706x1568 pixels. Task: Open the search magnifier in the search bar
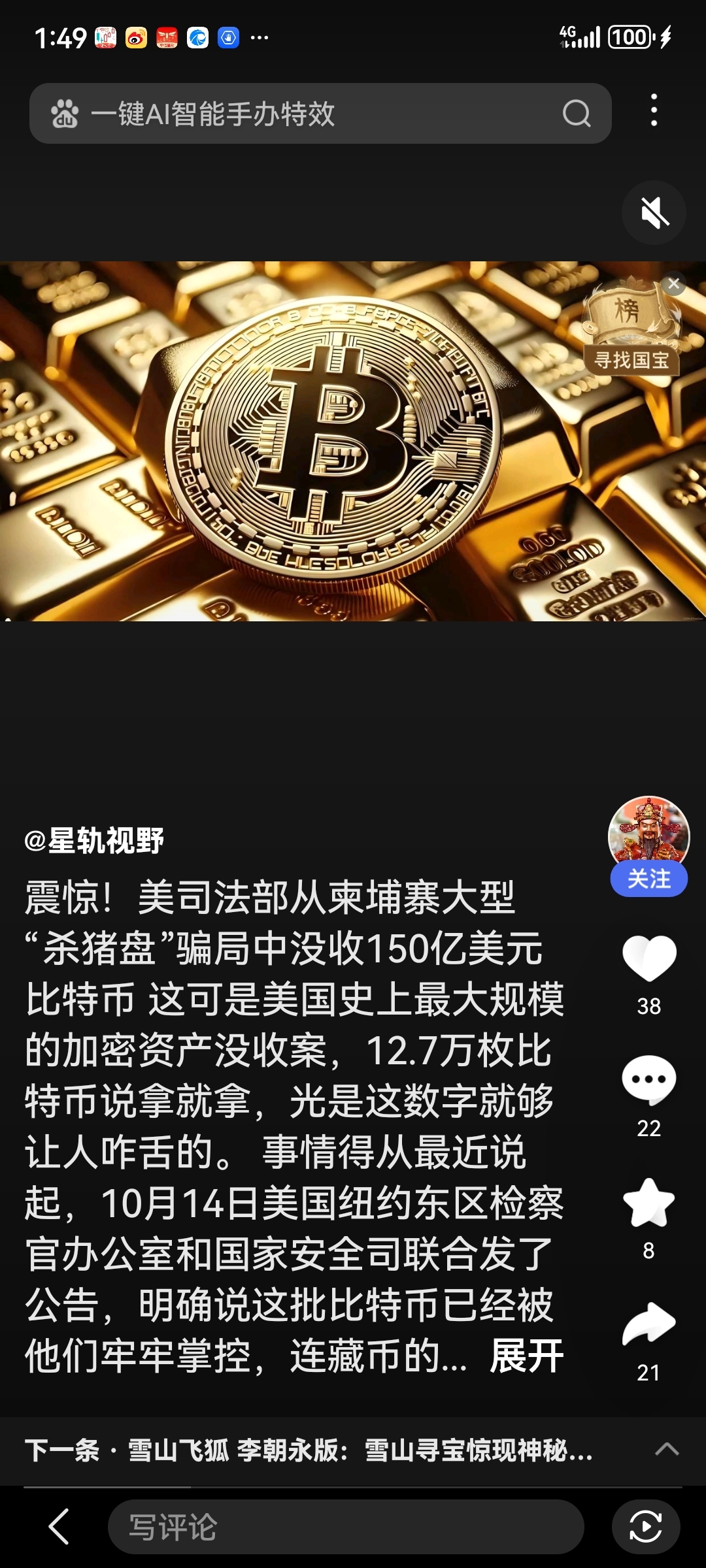578,114
